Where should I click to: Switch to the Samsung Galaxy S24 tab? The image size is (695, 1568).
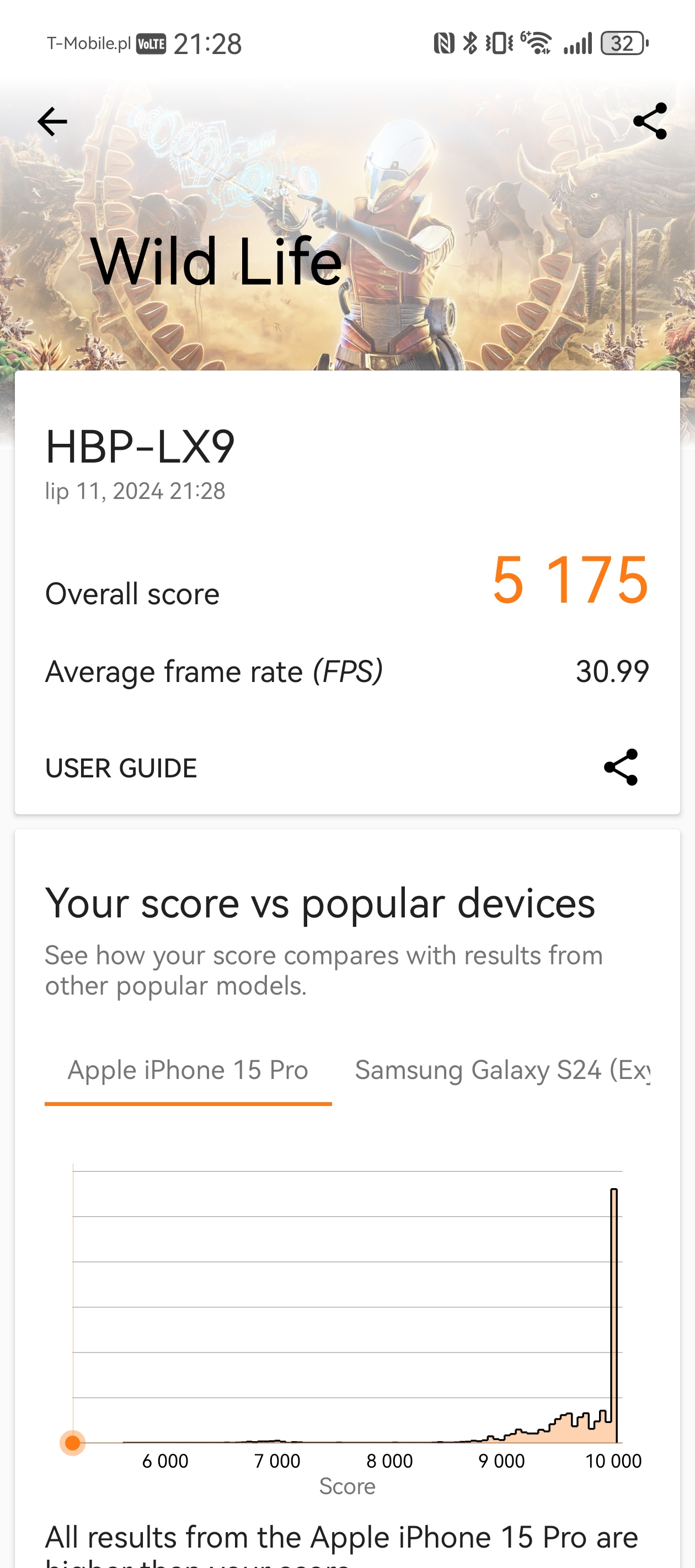(x=502, y=1071)
